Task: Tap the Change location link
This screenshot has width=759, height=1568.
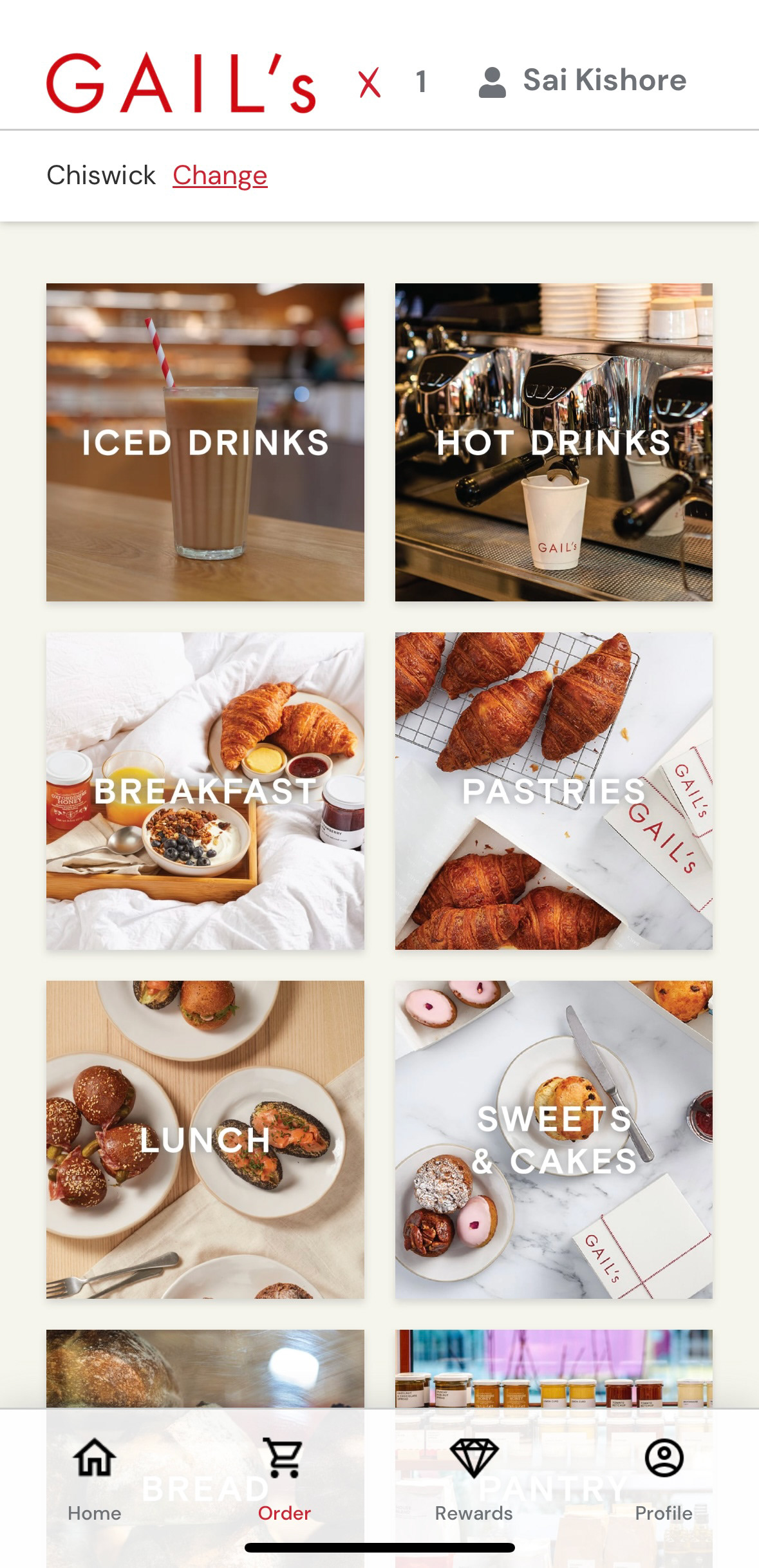Action: tap(220, 175)
